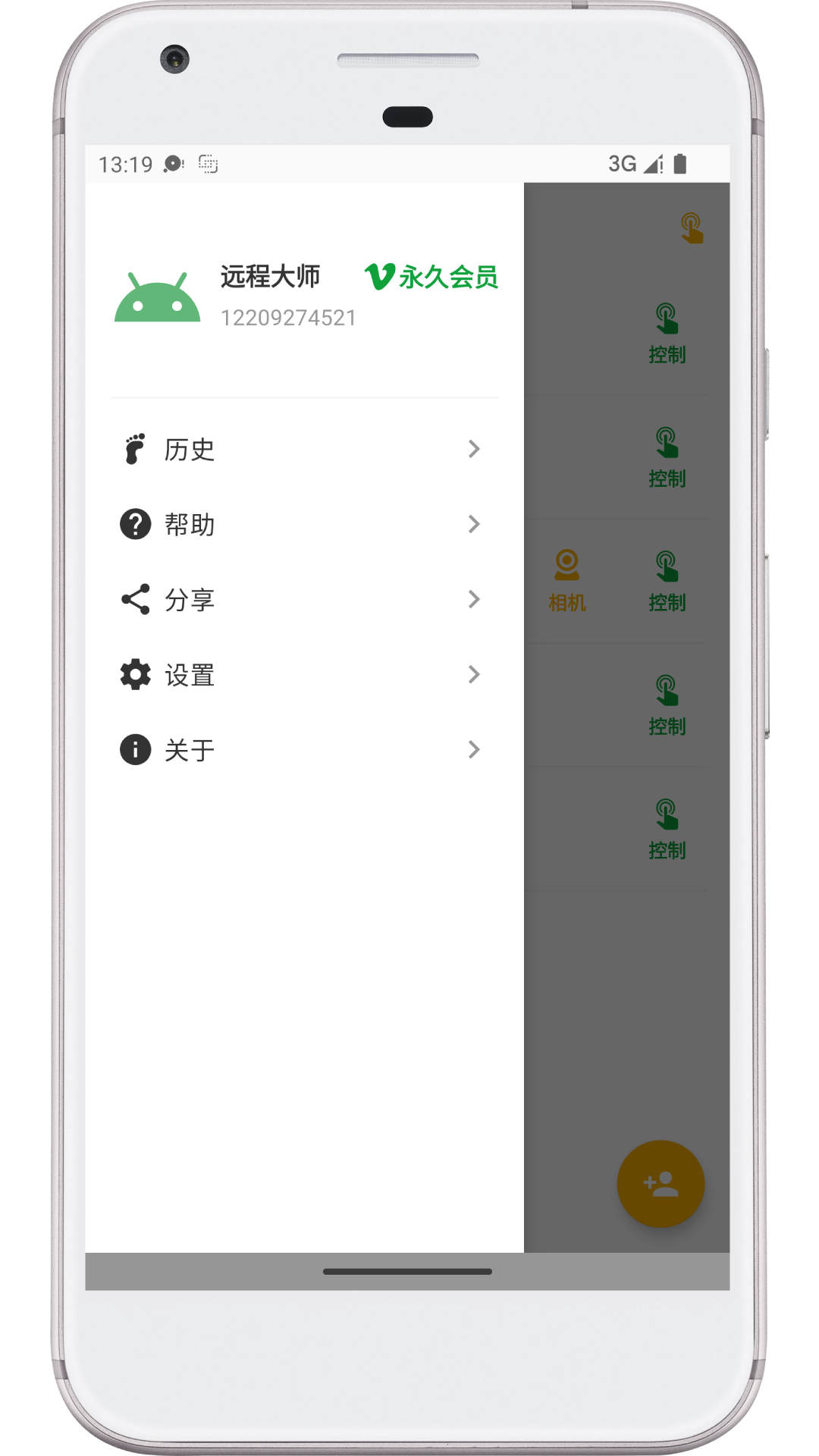Go to 设置 settings

(x=303, y=674)
